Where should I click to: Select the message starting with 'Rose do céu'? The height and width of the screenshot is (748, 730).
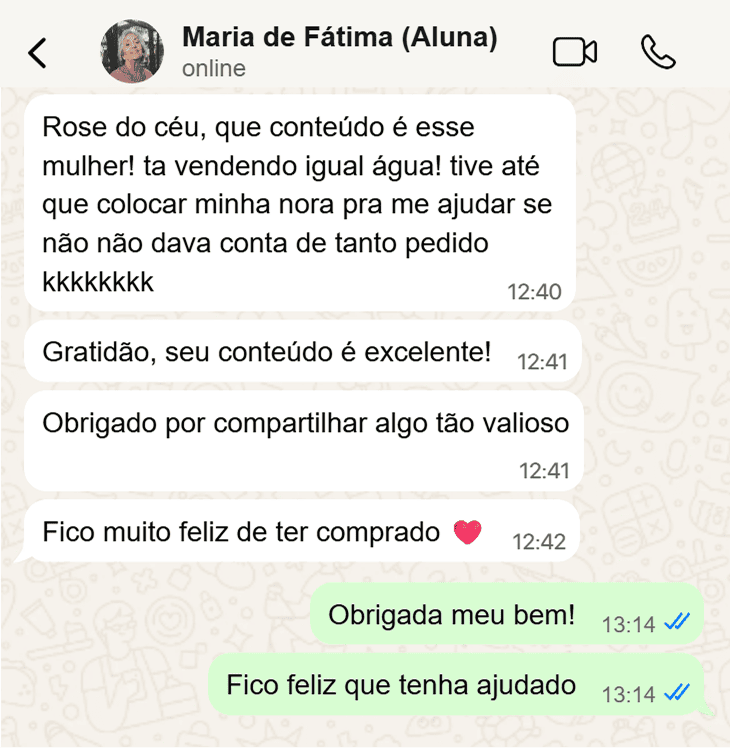[x=290, y=200]
